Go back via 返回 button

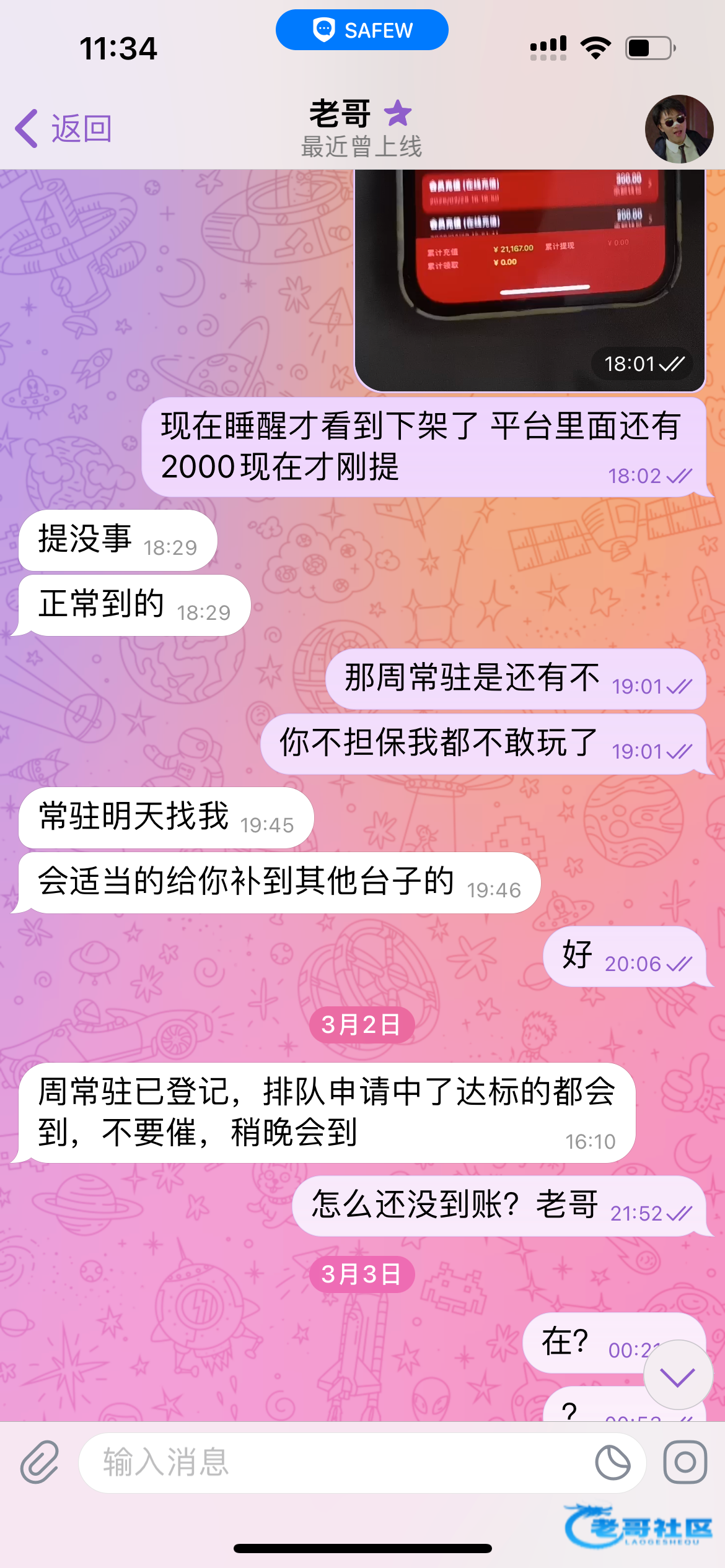(x=64, y=129)
